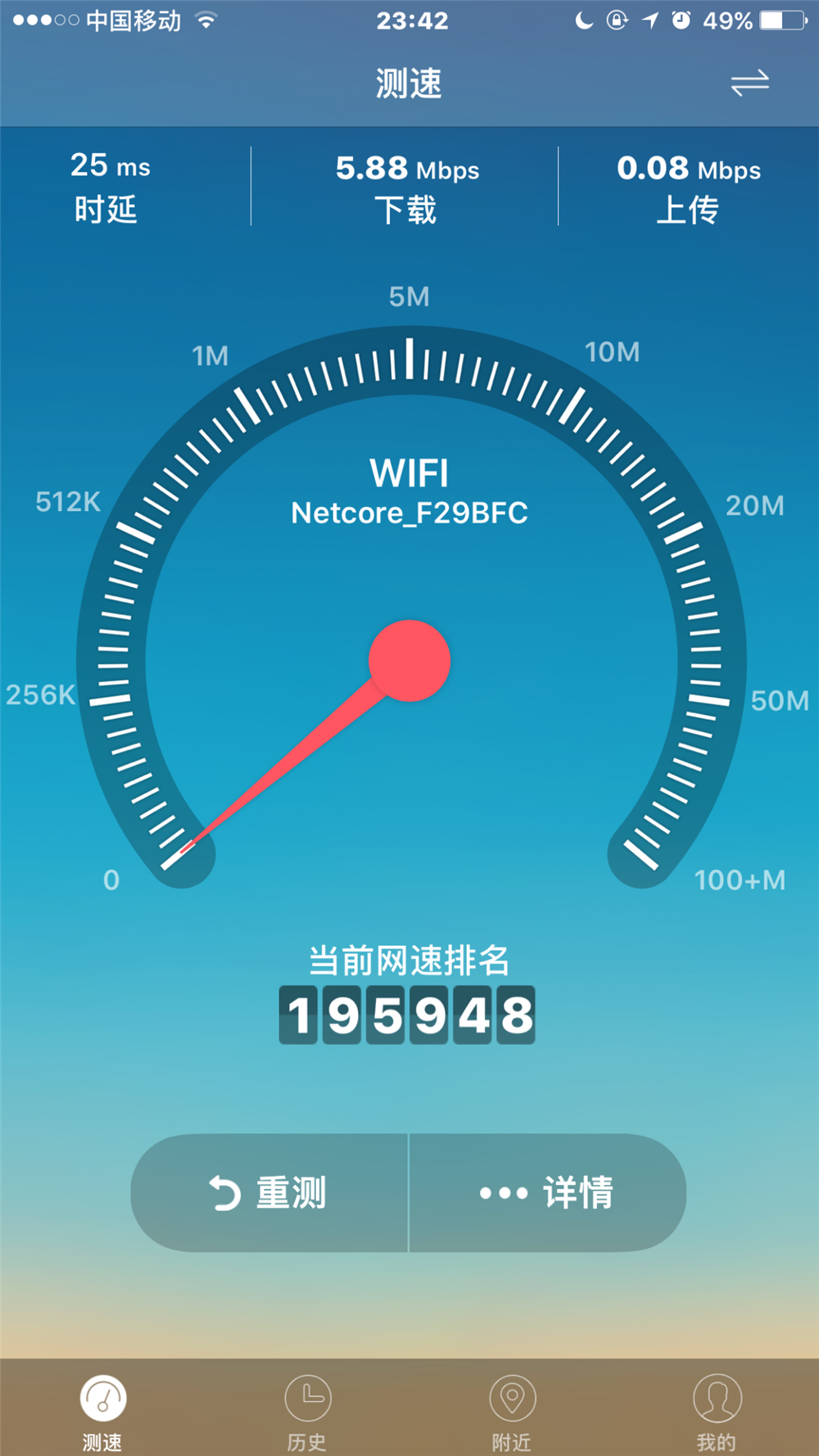Tap the data switch arrows icon top right
Image resolution: width=819 pixels, height=1456 pixels.
tap(748, 82)
